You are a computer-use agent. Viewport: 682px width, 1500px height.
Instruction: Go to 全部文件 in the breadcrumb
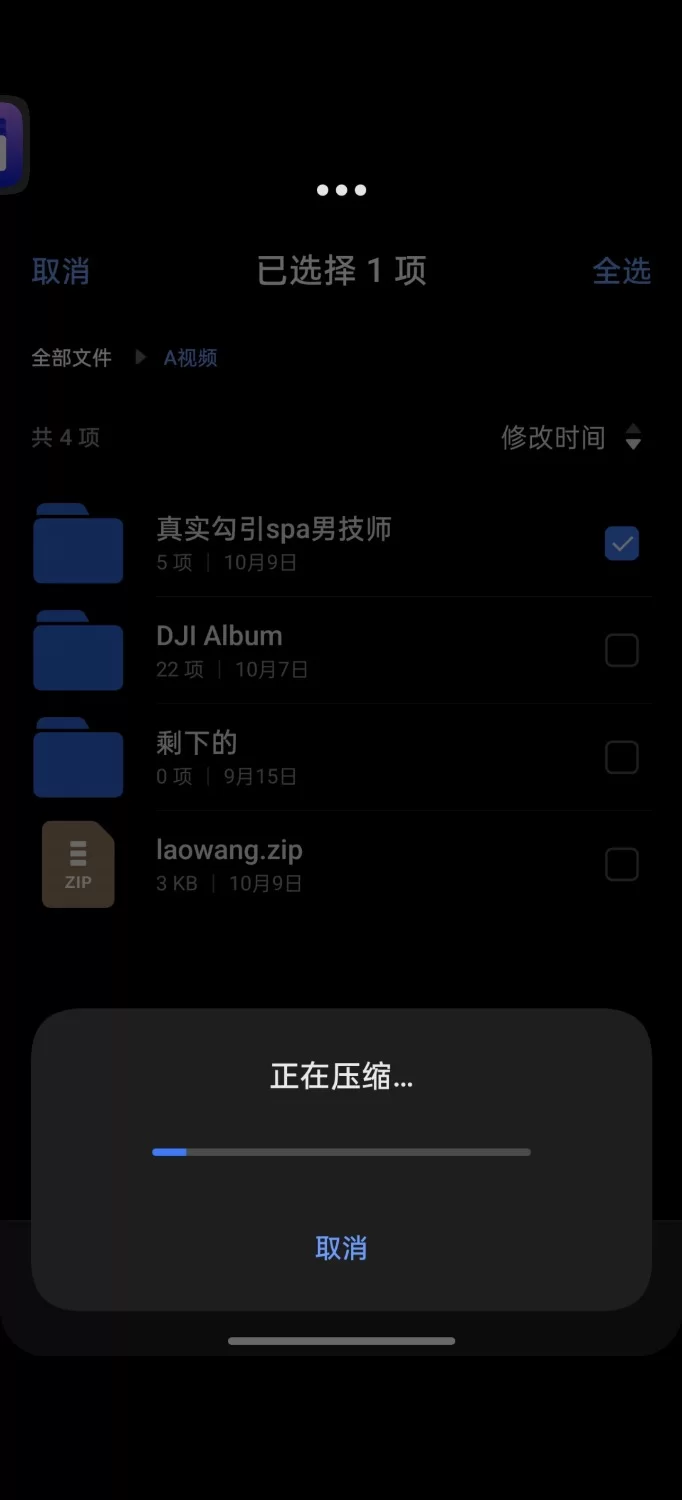point(71,358)
